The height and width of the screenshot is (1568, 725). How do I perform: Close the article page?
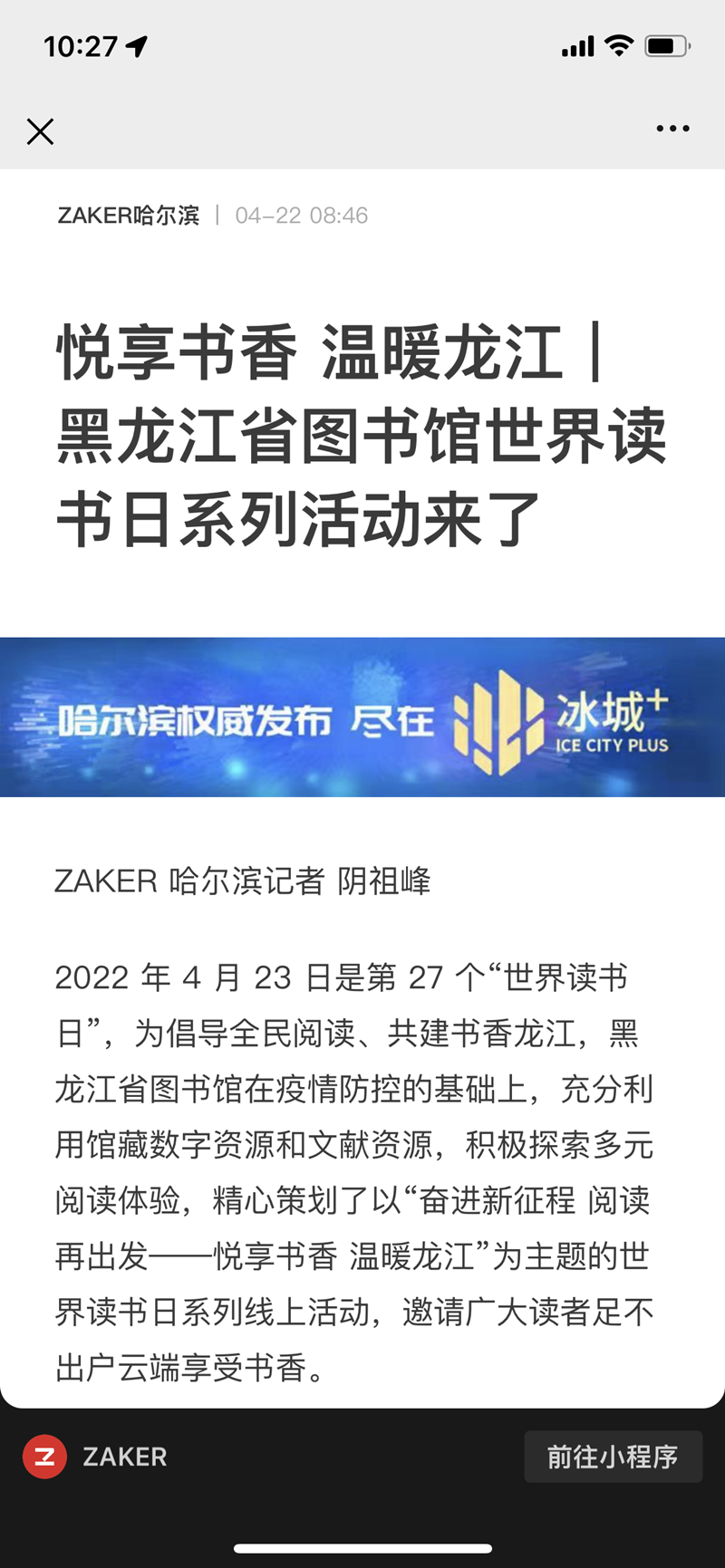(x=40, y=131)
